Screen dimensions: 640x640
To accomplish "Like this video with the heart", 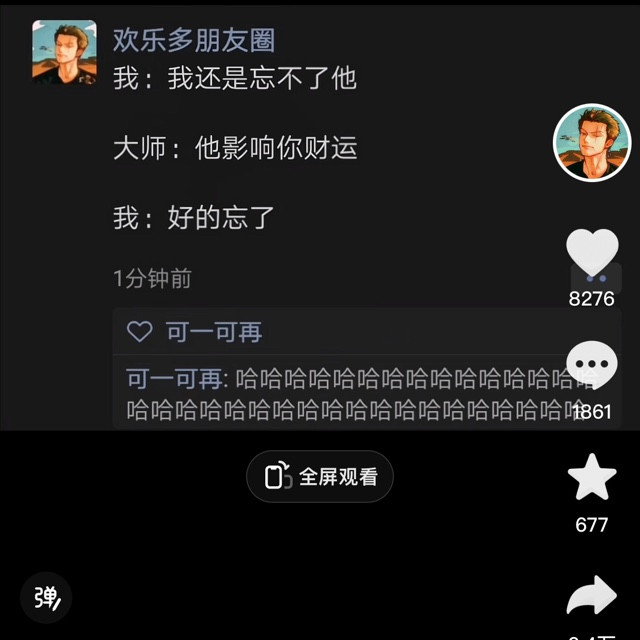I will tap(592, 254).
